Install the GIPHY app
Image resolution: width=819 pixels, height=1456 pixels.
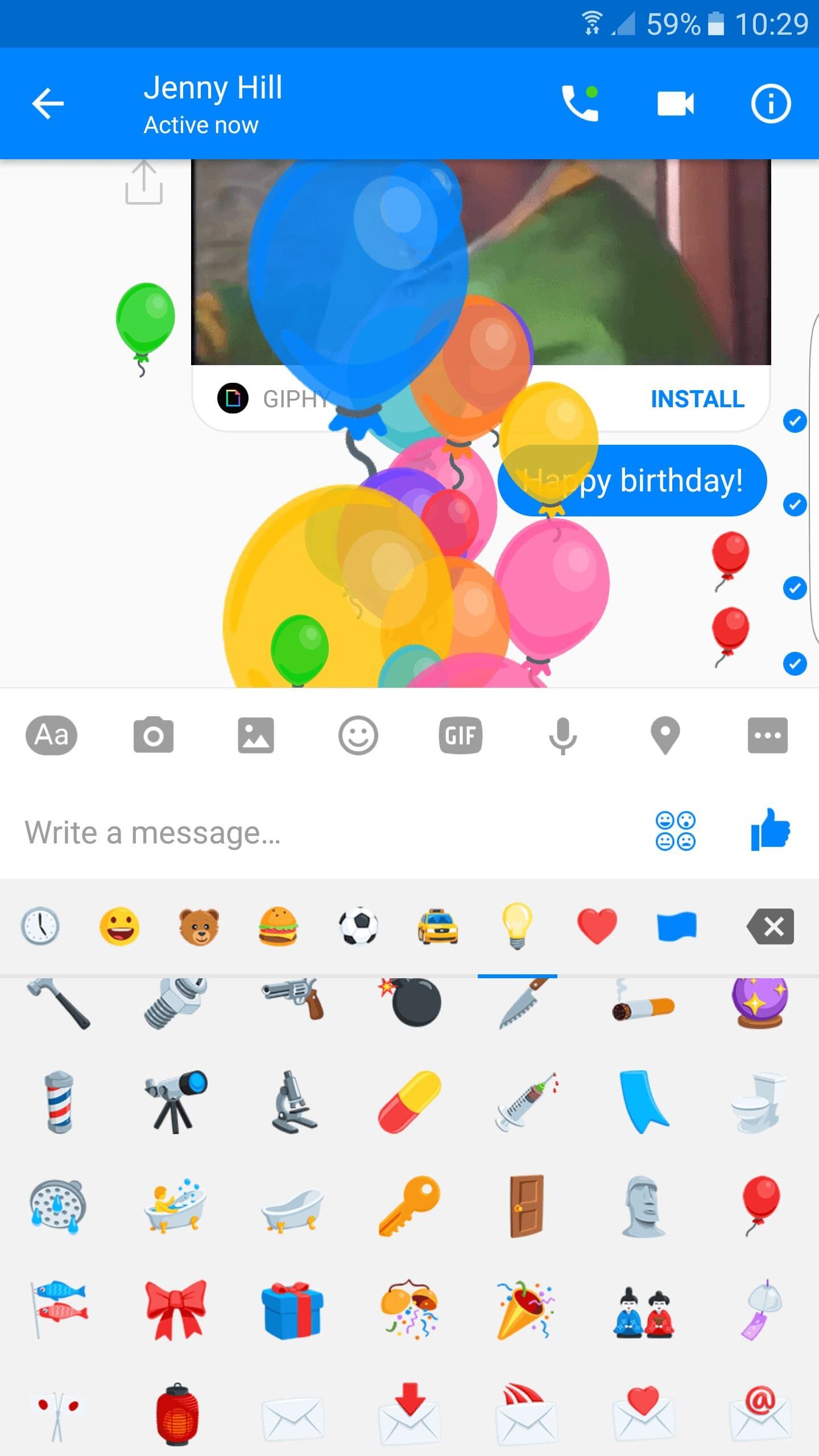tap(697, 399)
